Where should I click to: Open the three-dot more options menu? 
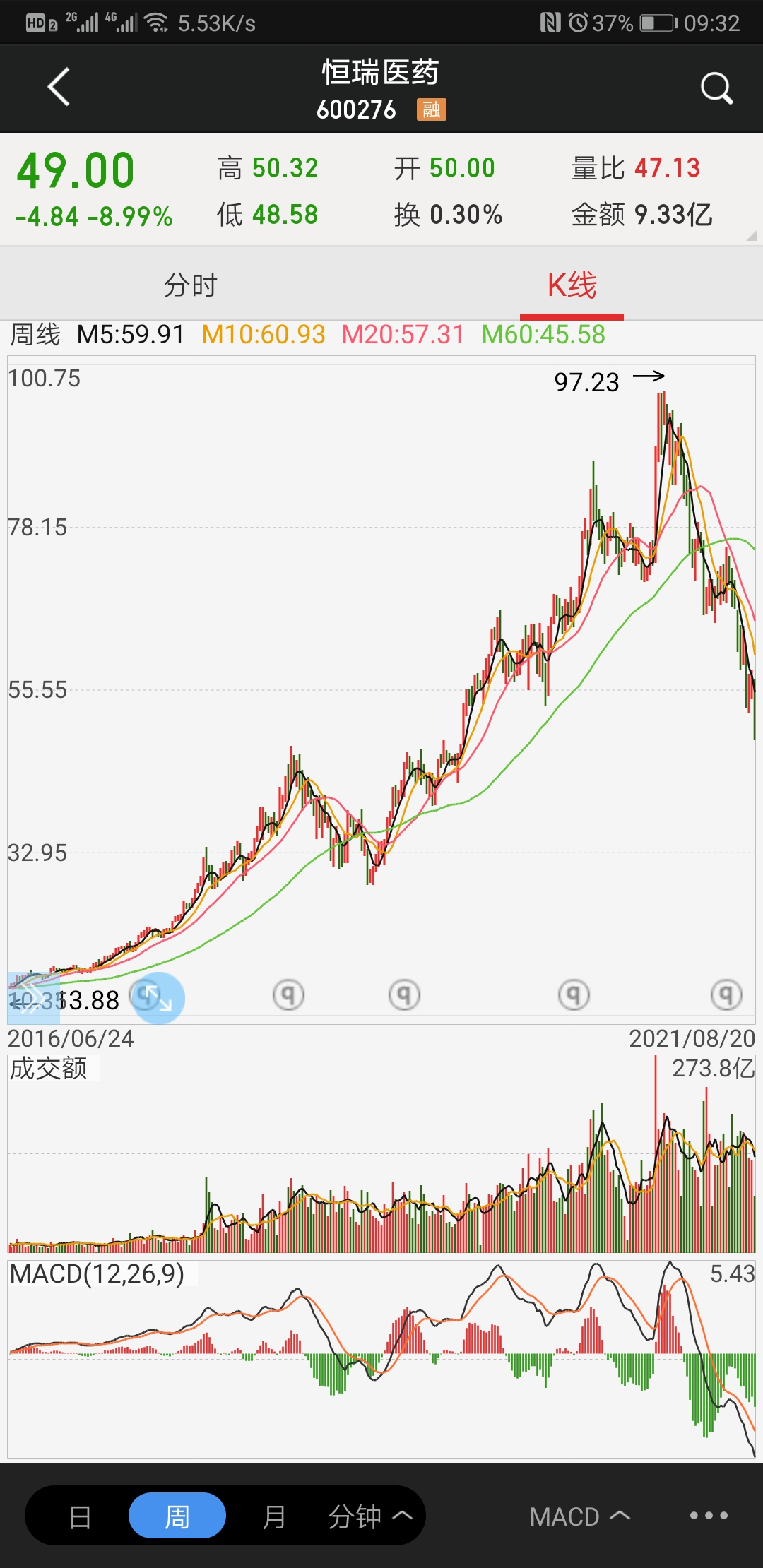pyautogui.click(x=709, y=1516)
